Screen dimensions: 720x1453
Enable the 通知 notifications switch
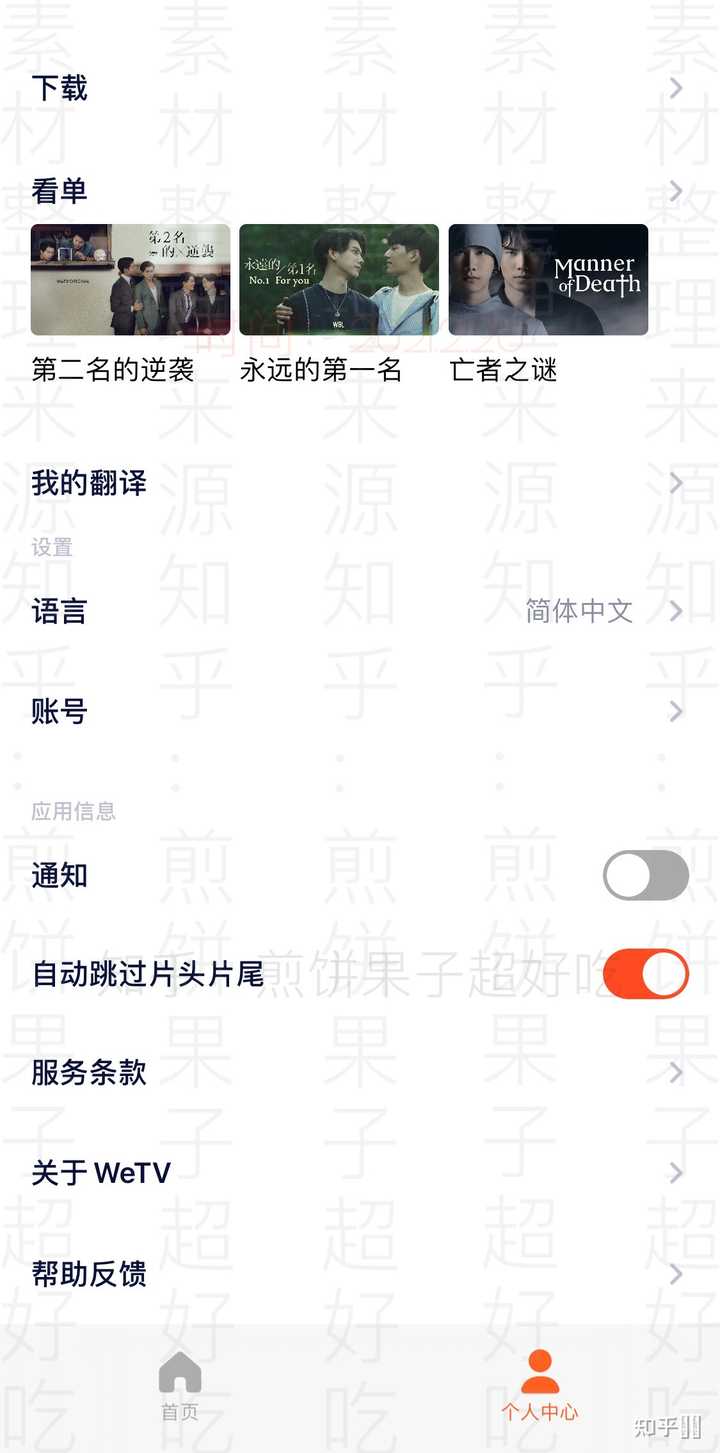click(645, 875)
